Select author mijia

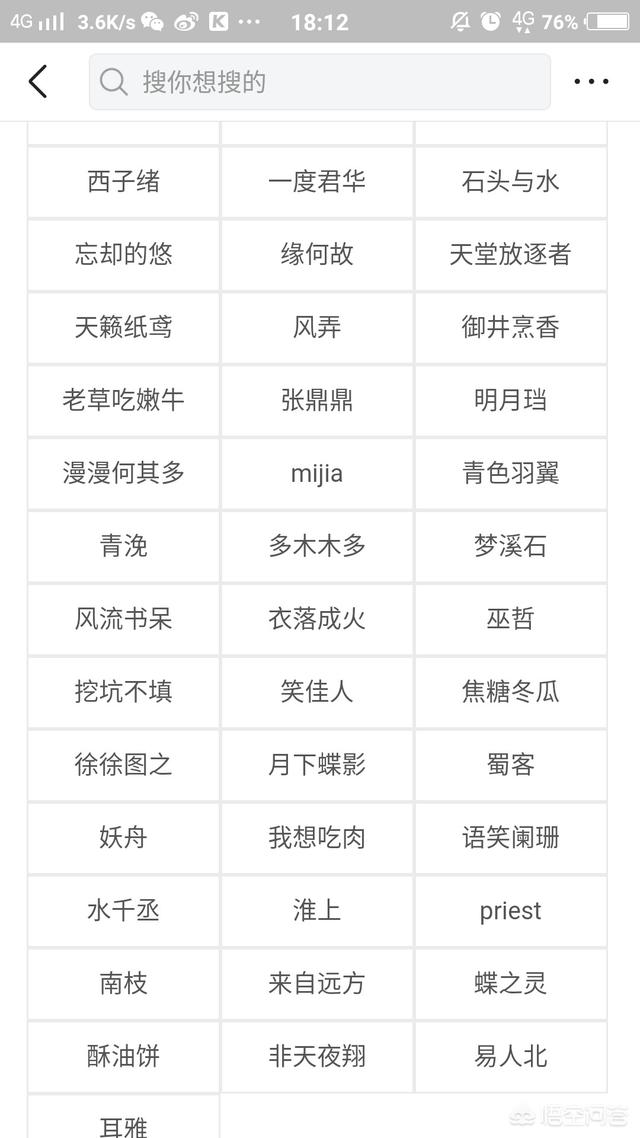[317, 474]
